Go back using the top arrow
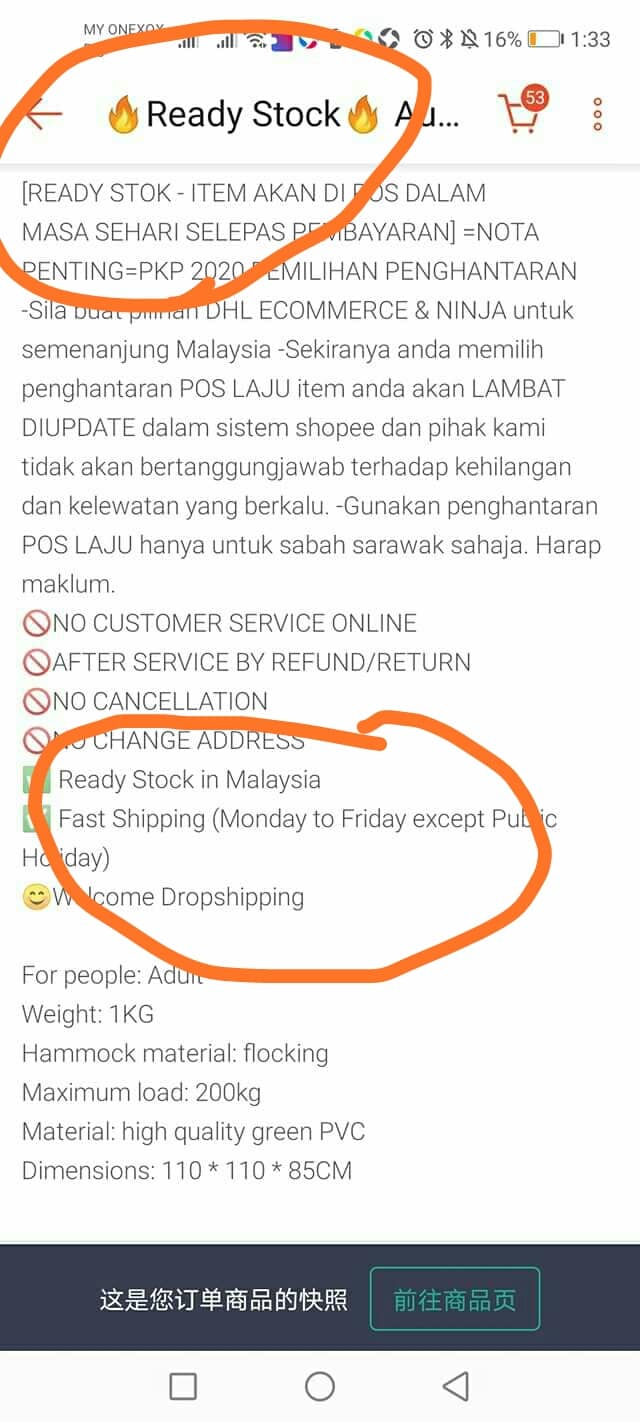 (x=44, y=114)
